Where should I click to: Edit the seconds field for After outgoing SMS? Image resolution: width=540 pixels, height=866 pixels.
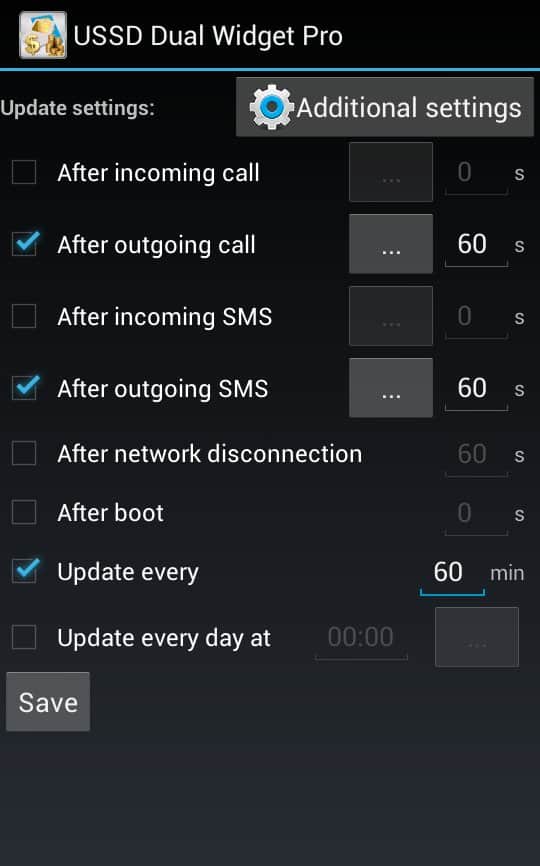(476, 388)
